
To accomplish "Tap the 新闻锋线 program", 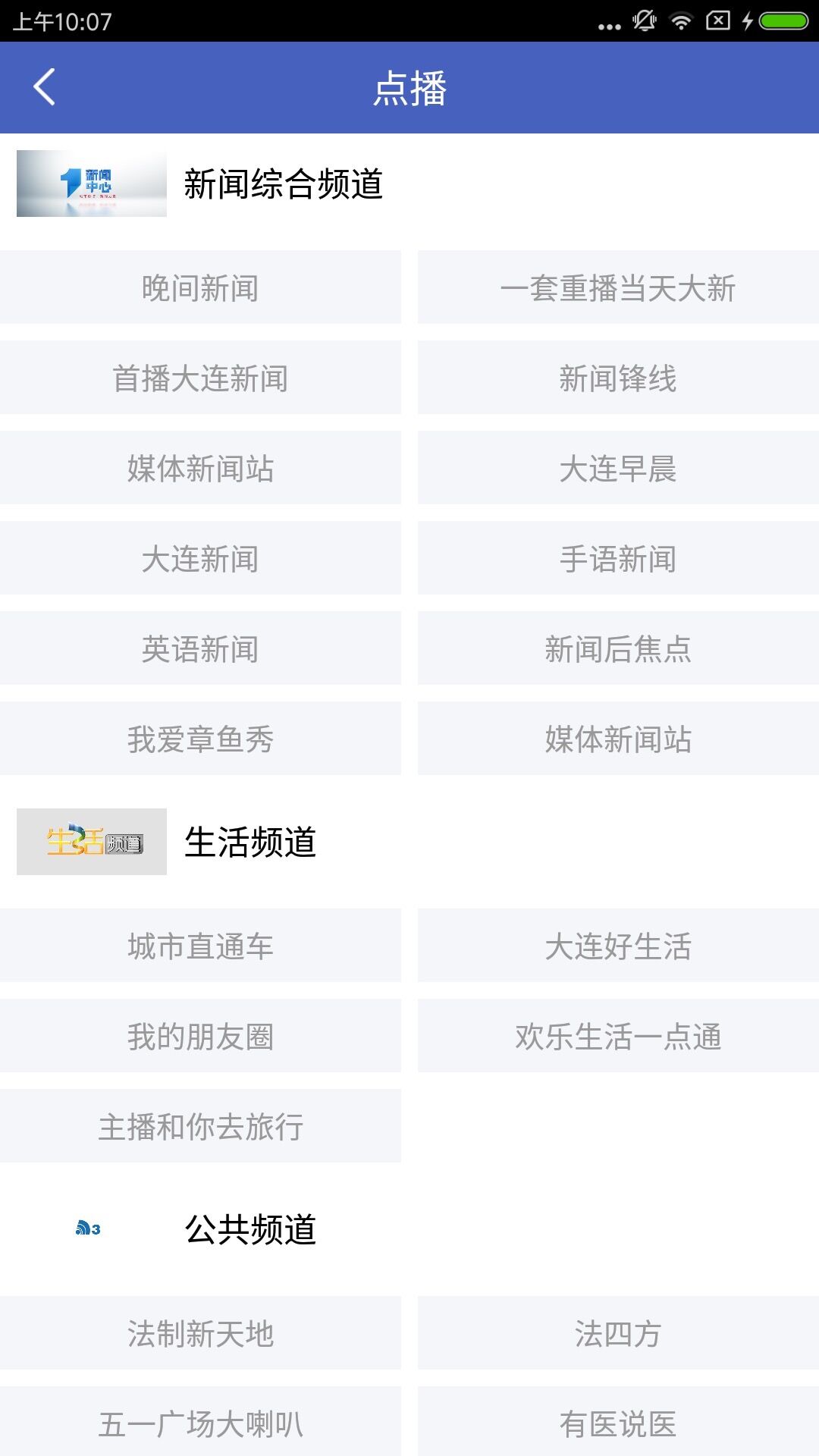I will tap(618, 378).
